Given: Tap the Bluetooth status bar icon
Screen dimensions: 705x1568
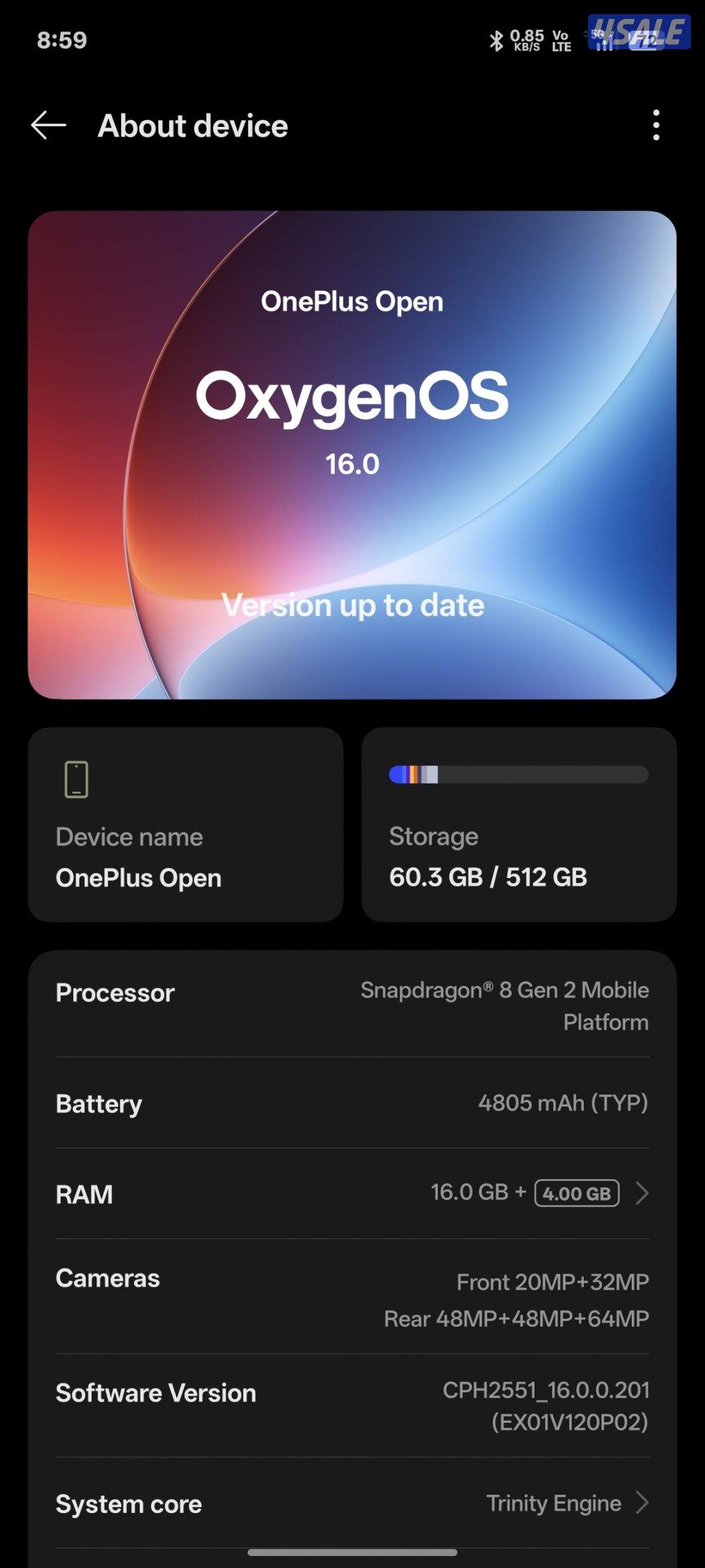Looking at the screenshot, I should pos(498,41).
